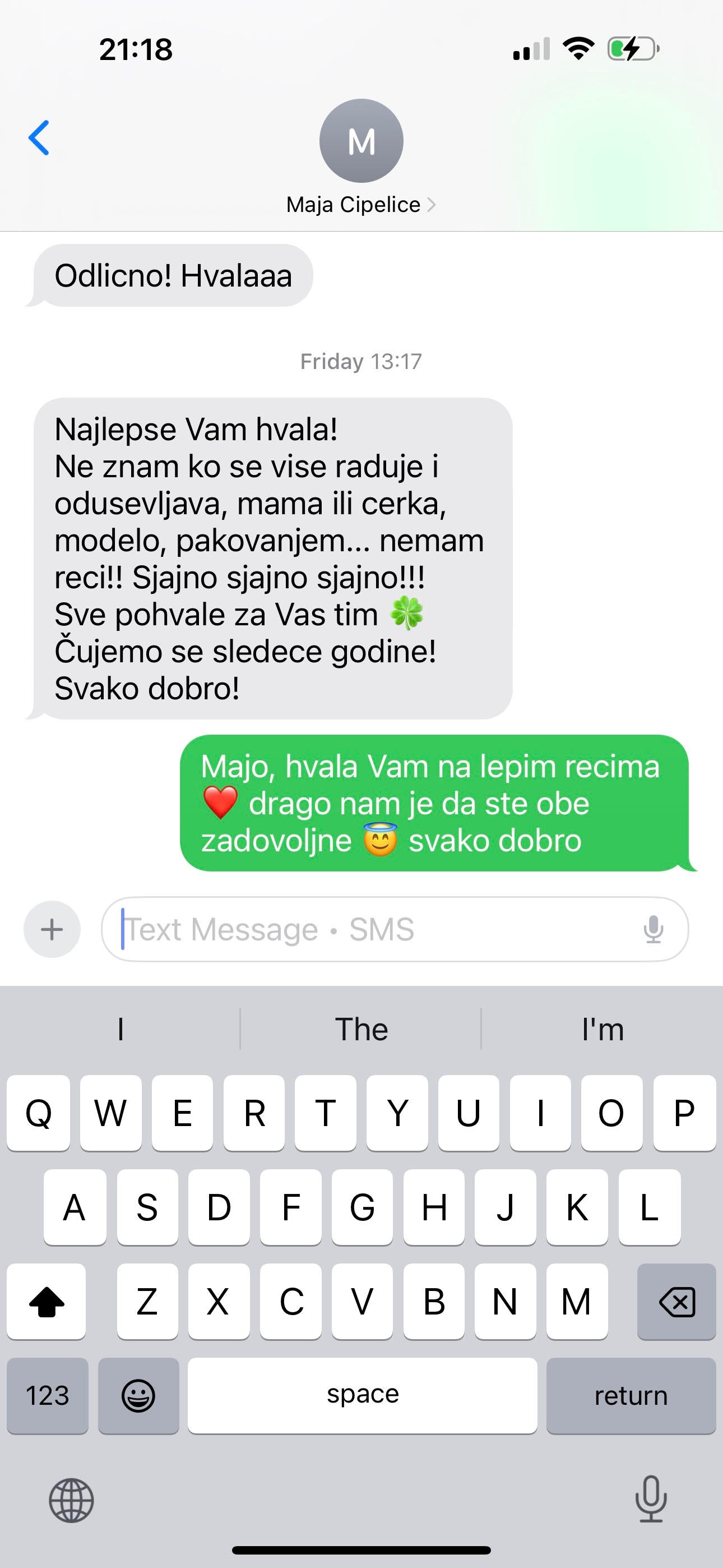This screenshot has height=1568, width=723.
Task: Switch to the 123 numbers keyboard
Action: (x=48, y=1396)
